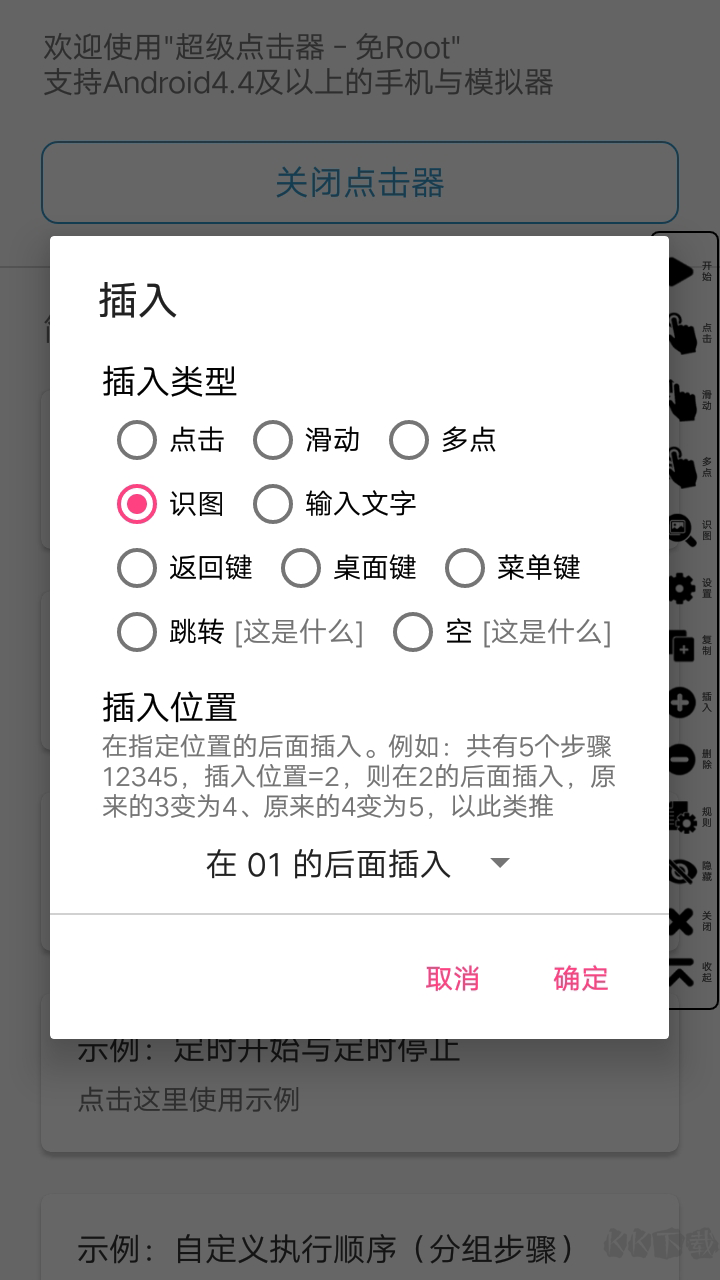The width and height of the screenshot is (720, 1280).
Task: Cancel the insert dialog with 取消
Action: (452, 979)
